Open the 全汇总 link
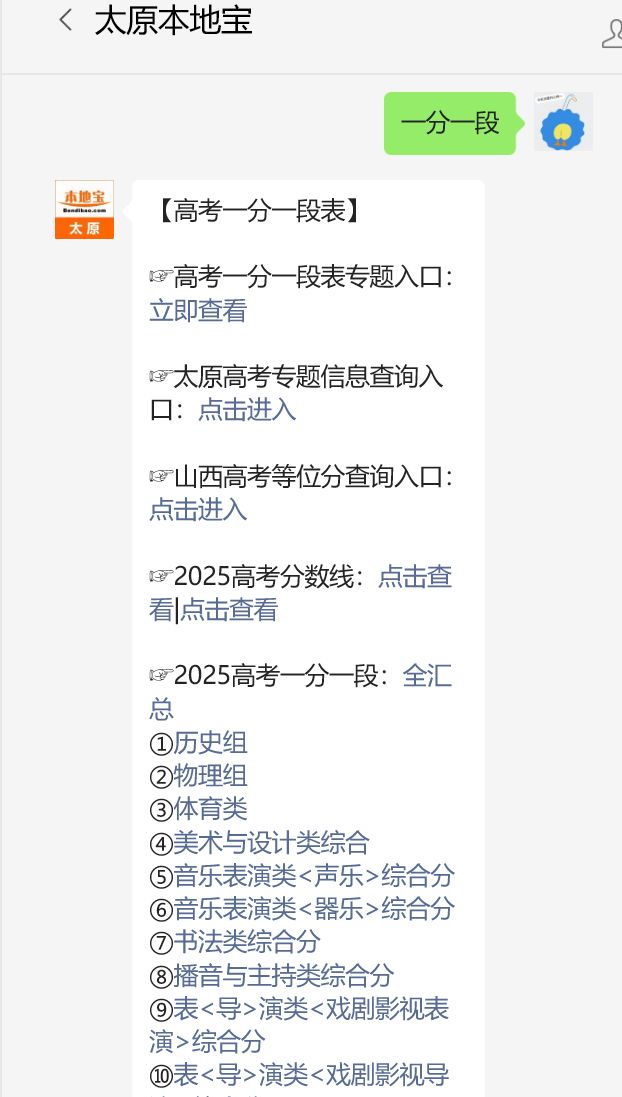Image resolution: width=622 pixels, height=1097 pixels. [x=426, y=676]
